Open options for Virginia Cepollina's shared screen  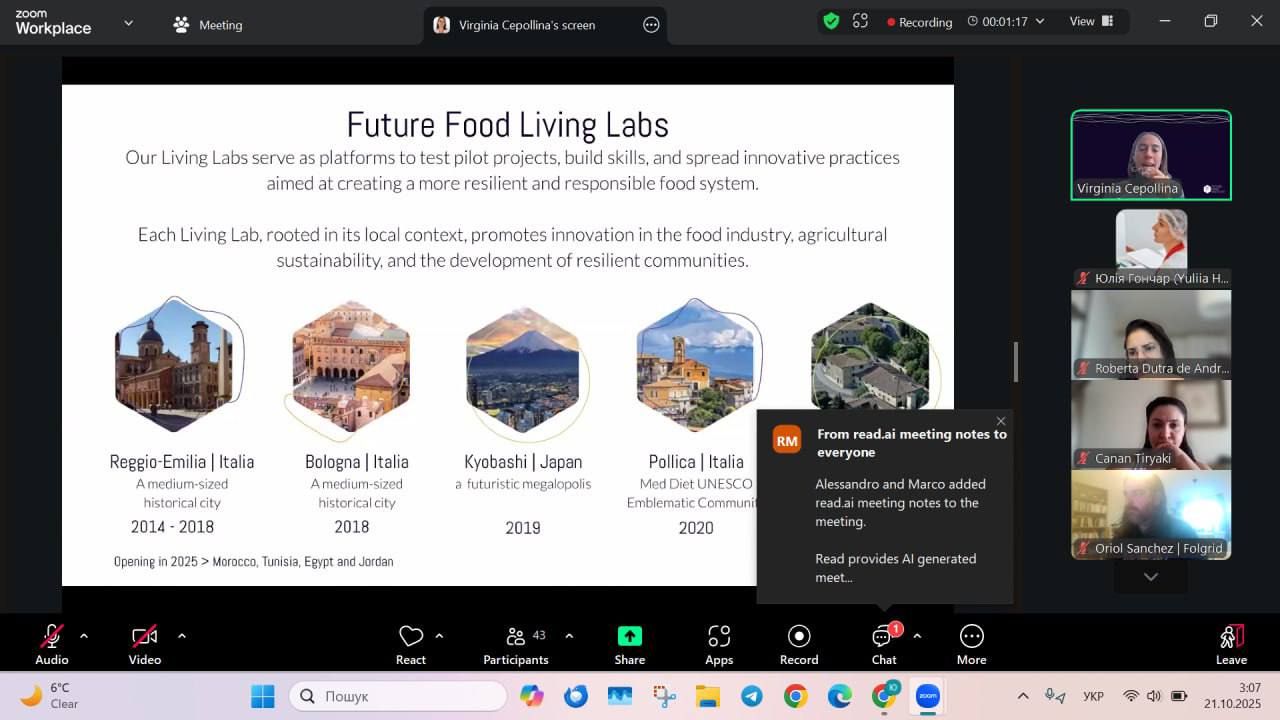point(651,25)
